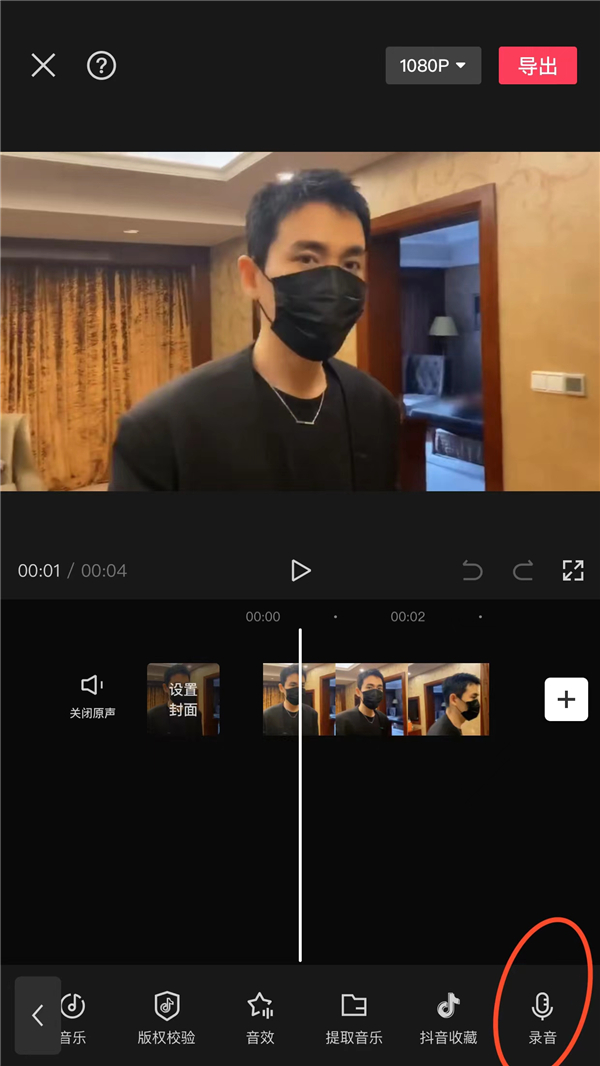600x1066 pixels.
Task: Open the 1080P resolution dropdown
Action: point(433,66)
